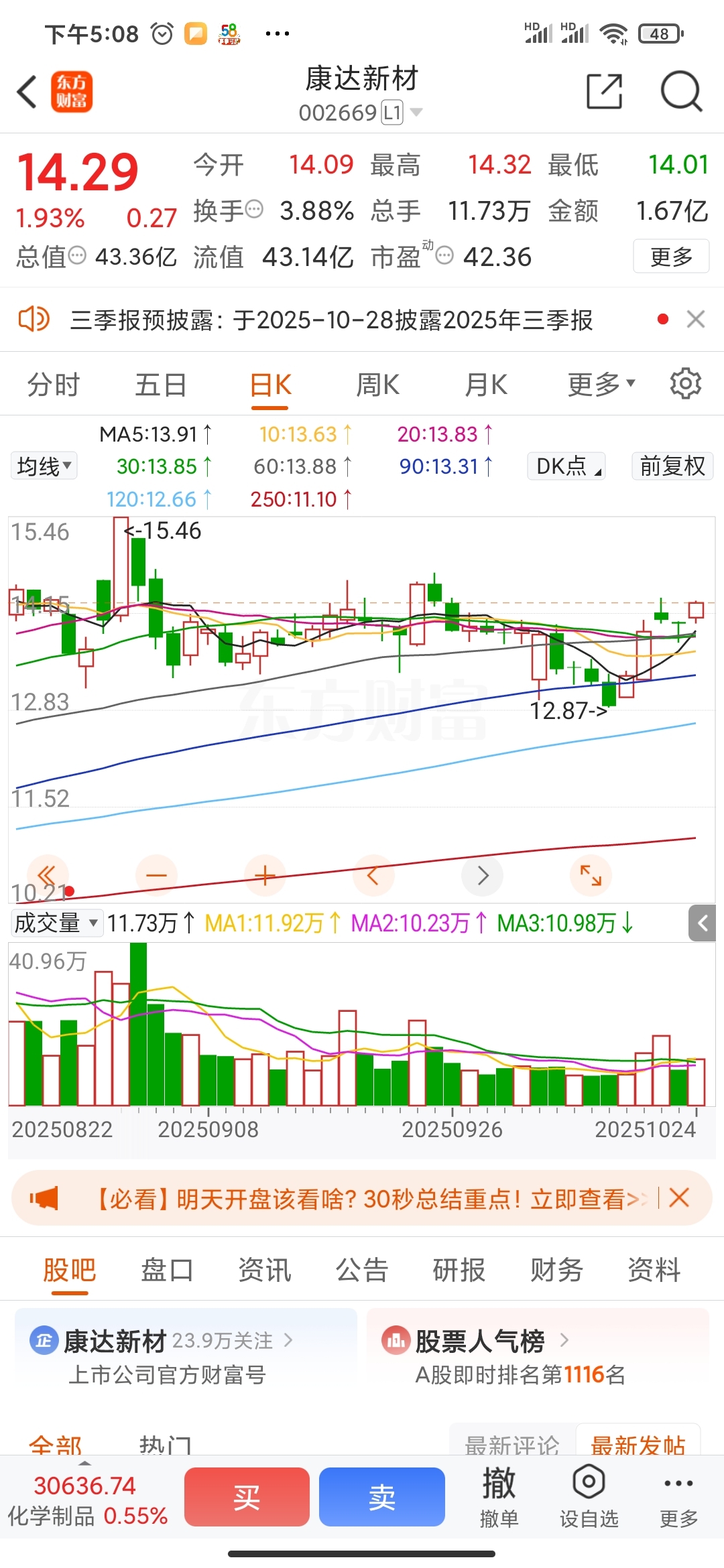Dismiss the 三季报预披露 notice
Image resolution: width=724 pixels, height=1568 pixels.
coord(696,319)
